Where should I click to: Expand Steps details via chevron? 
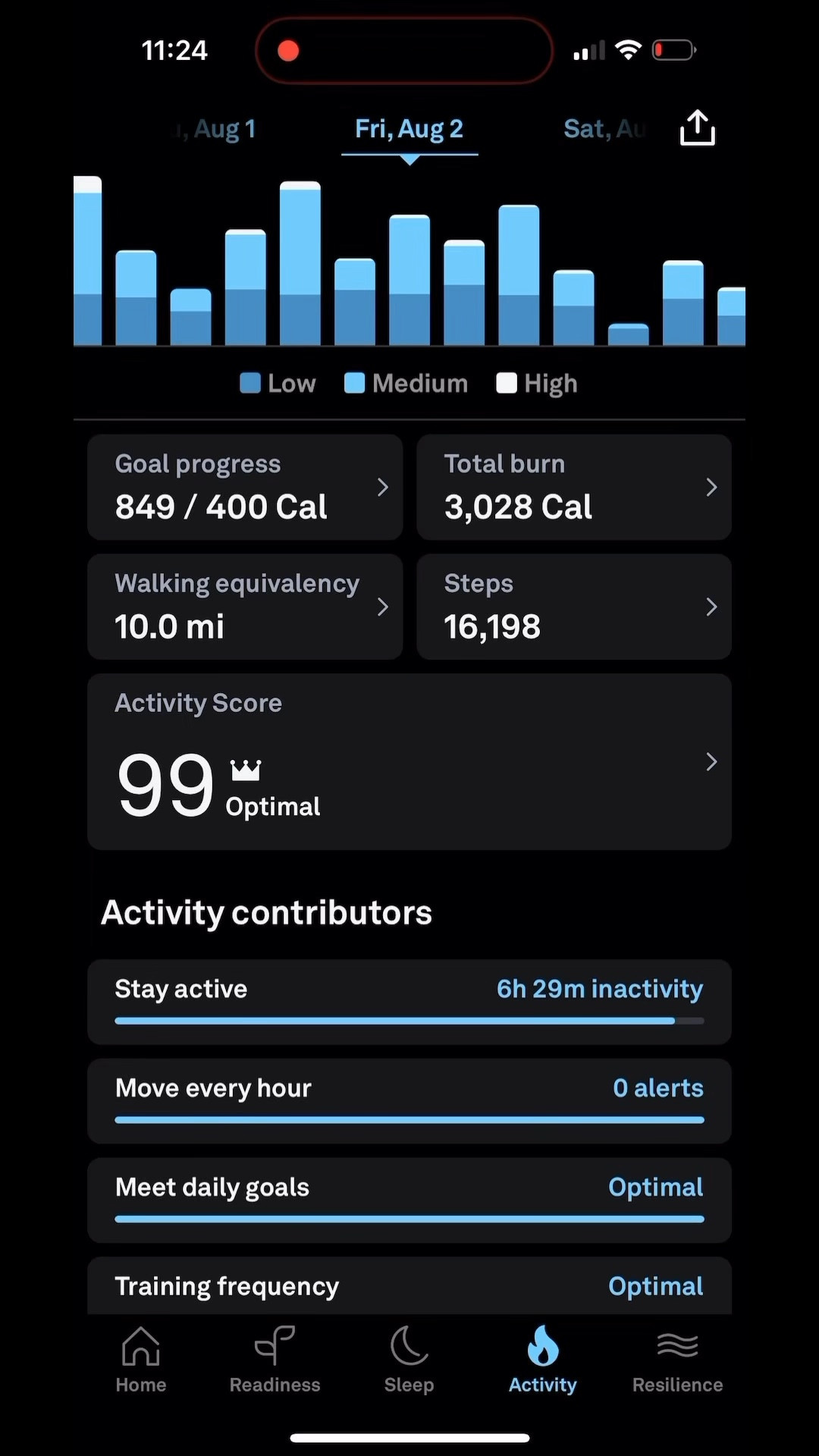(711, 607)
